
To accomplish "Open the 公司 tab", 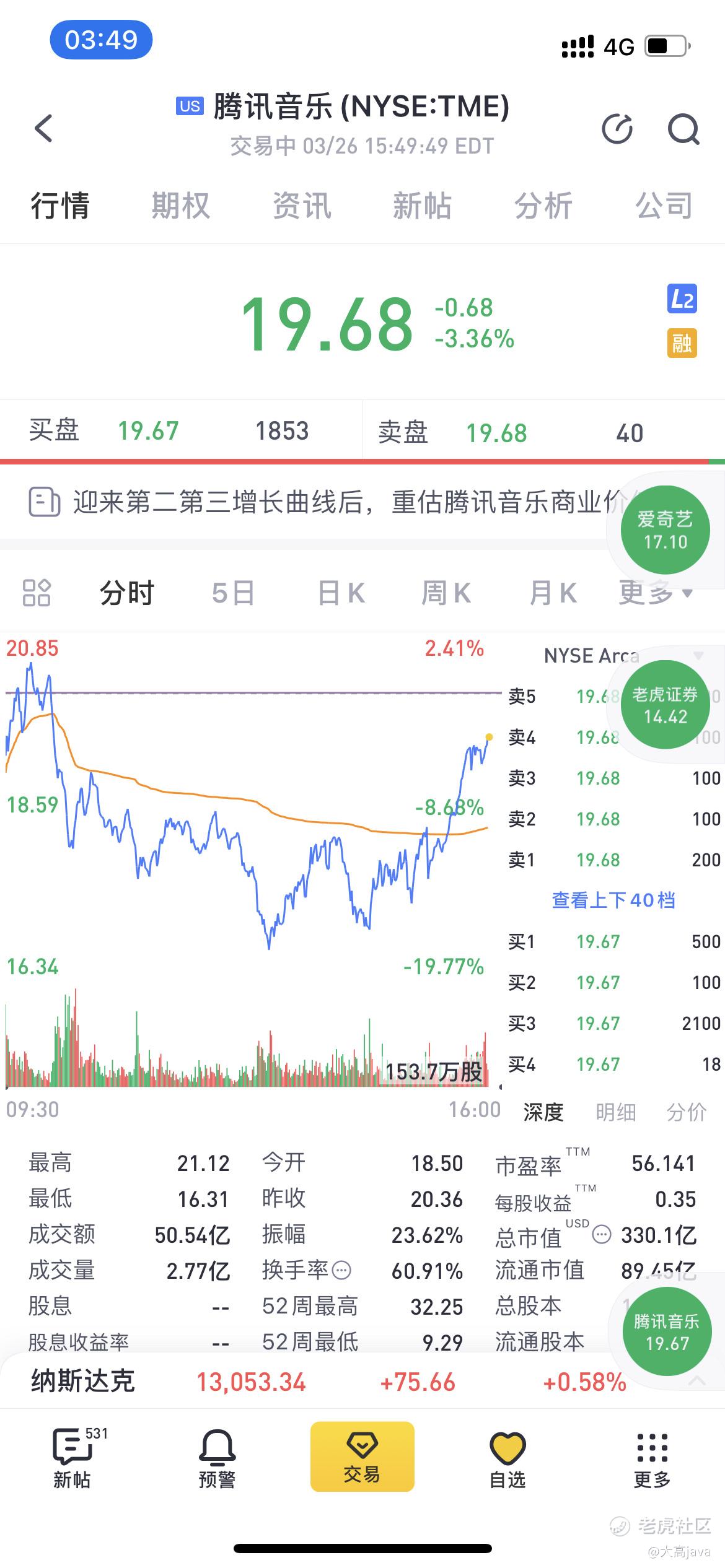I will pos(664,206).
